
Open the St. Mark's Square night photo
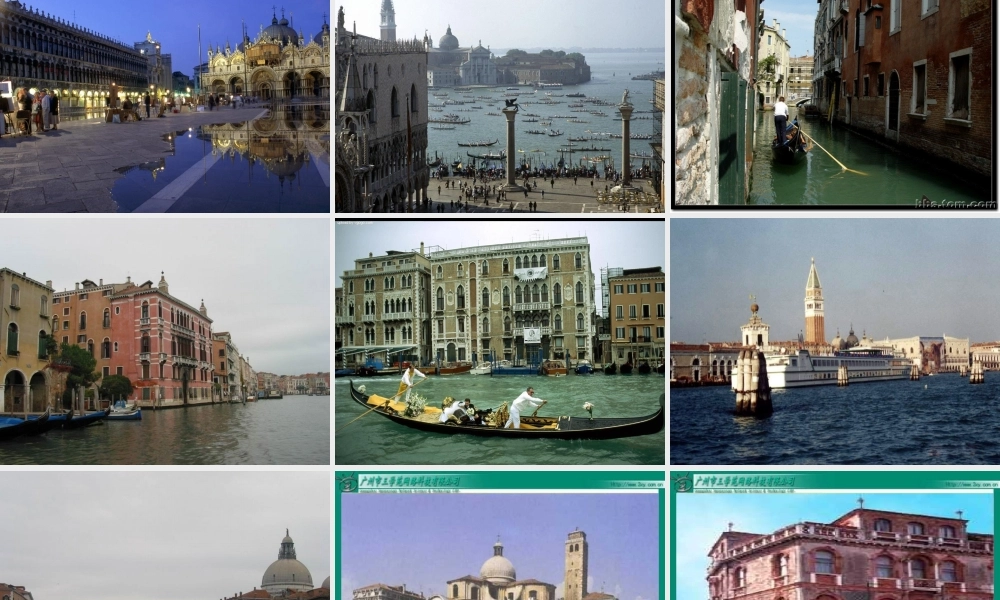(165, 105)
